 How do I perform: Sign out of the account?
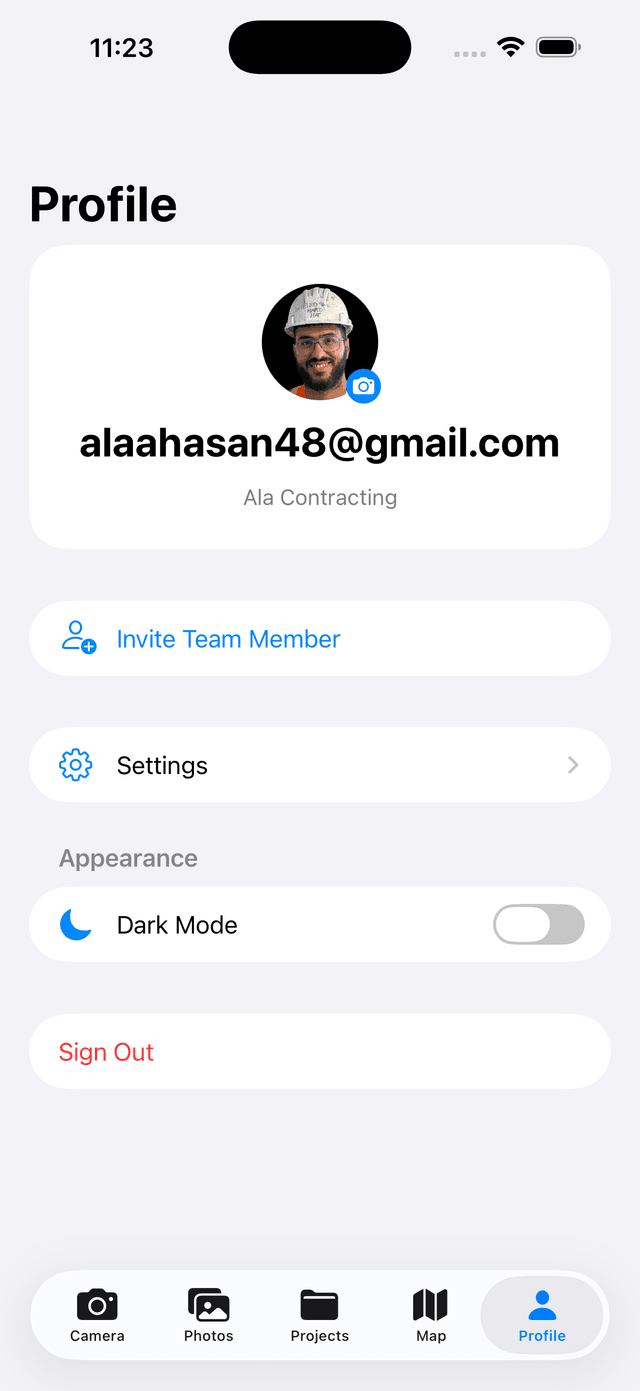click(106, 1052)
